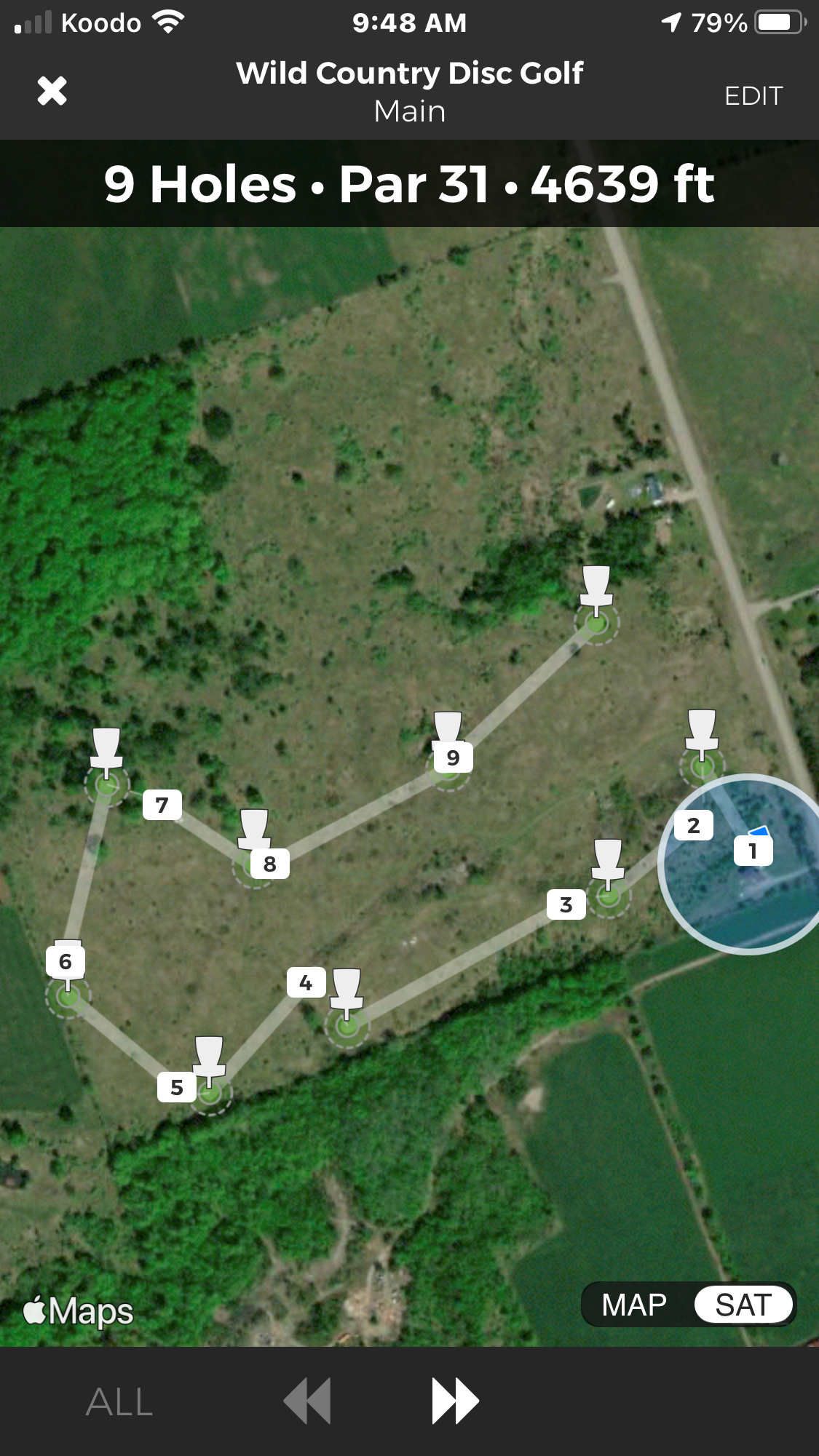Open the hole 3 marker

pyautogui.click(x=566, y=904)
